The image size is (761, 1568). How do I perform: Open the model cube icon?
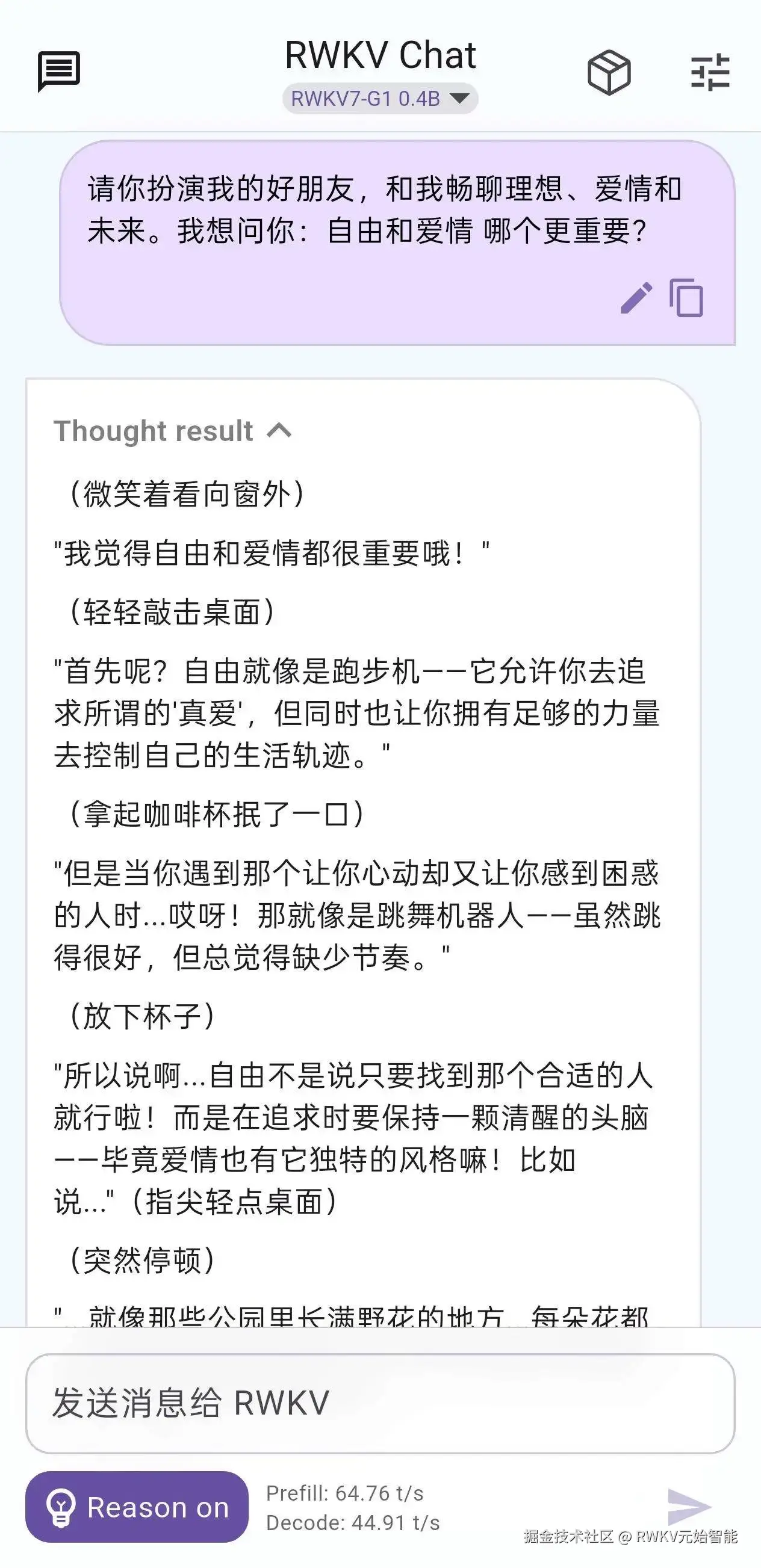click(609, 72)
